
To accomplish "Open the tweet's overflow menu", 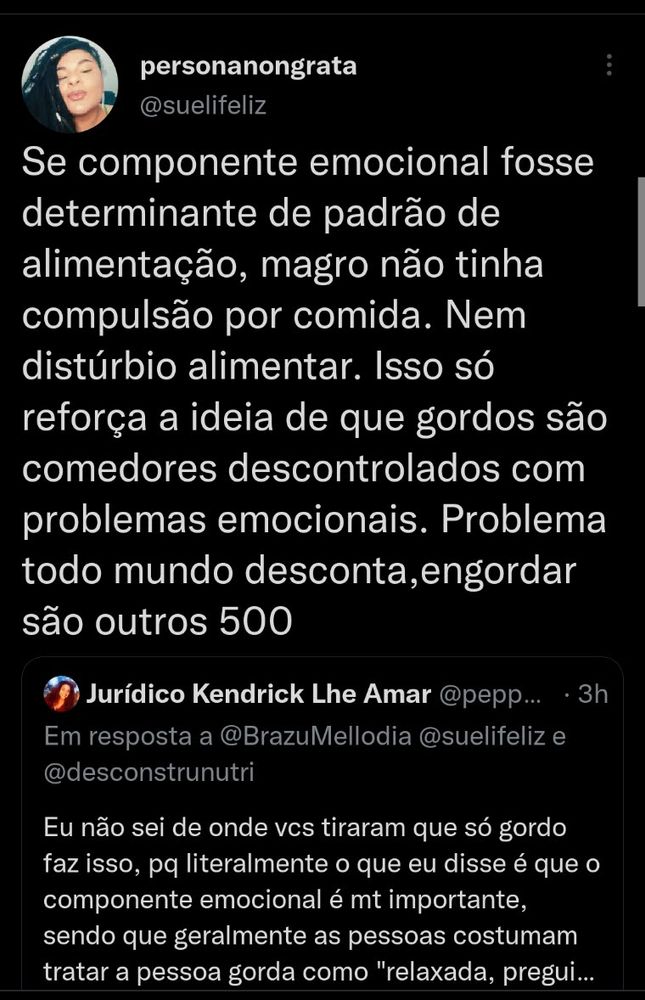I will [x=609, y=67].
